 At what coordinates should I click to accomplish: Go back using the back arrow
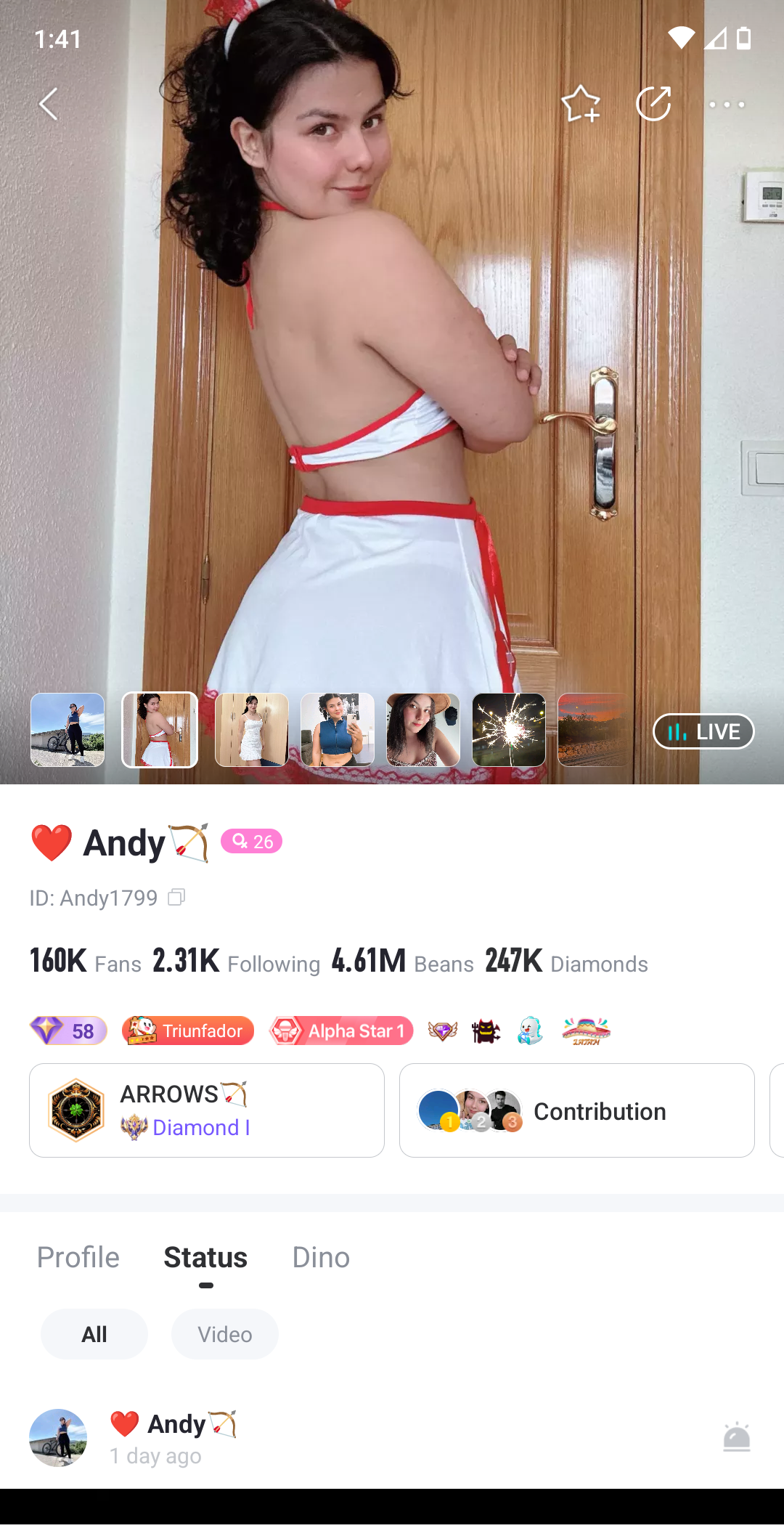(49, 105)
